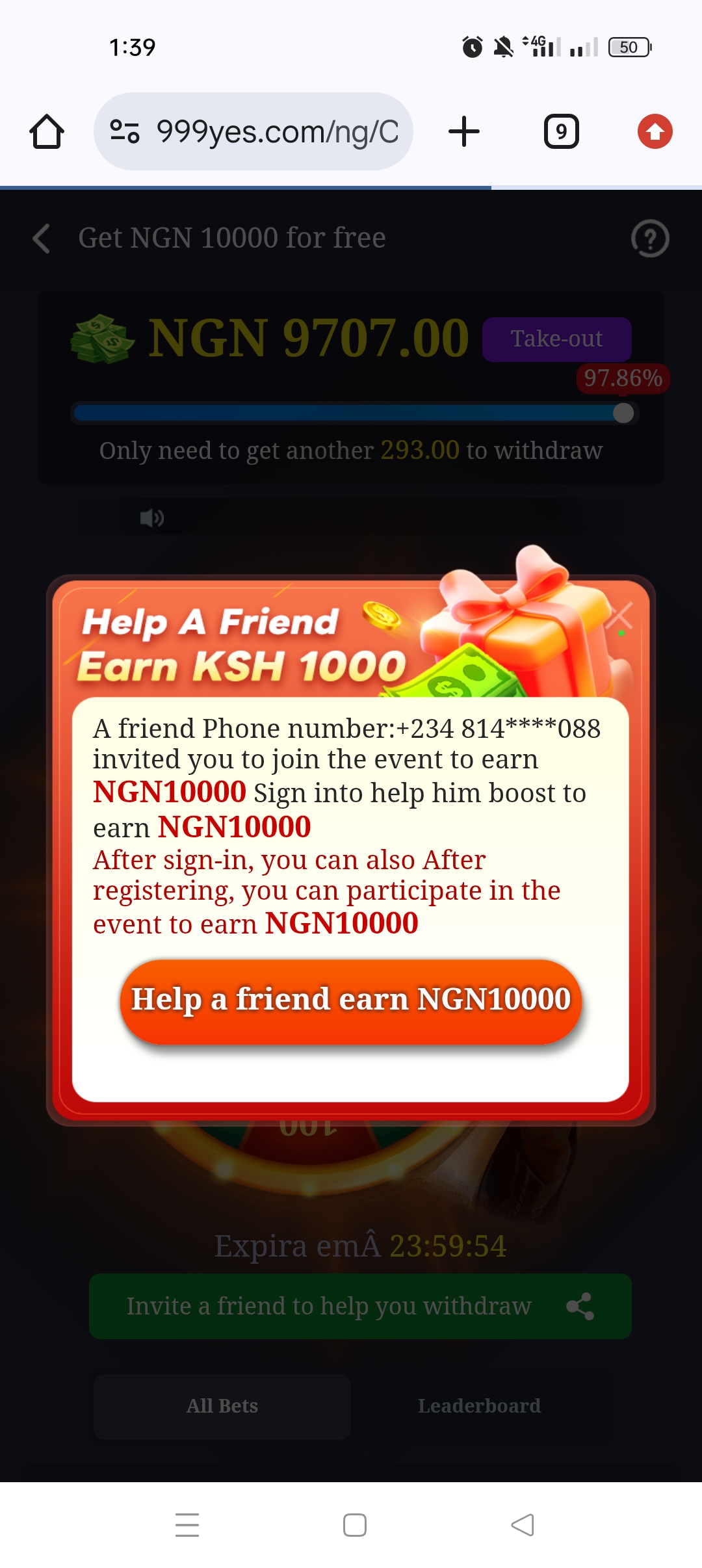702x1568 pixels.
Task: Tap the system back navigation button
Action: (x=523, y=1525)
